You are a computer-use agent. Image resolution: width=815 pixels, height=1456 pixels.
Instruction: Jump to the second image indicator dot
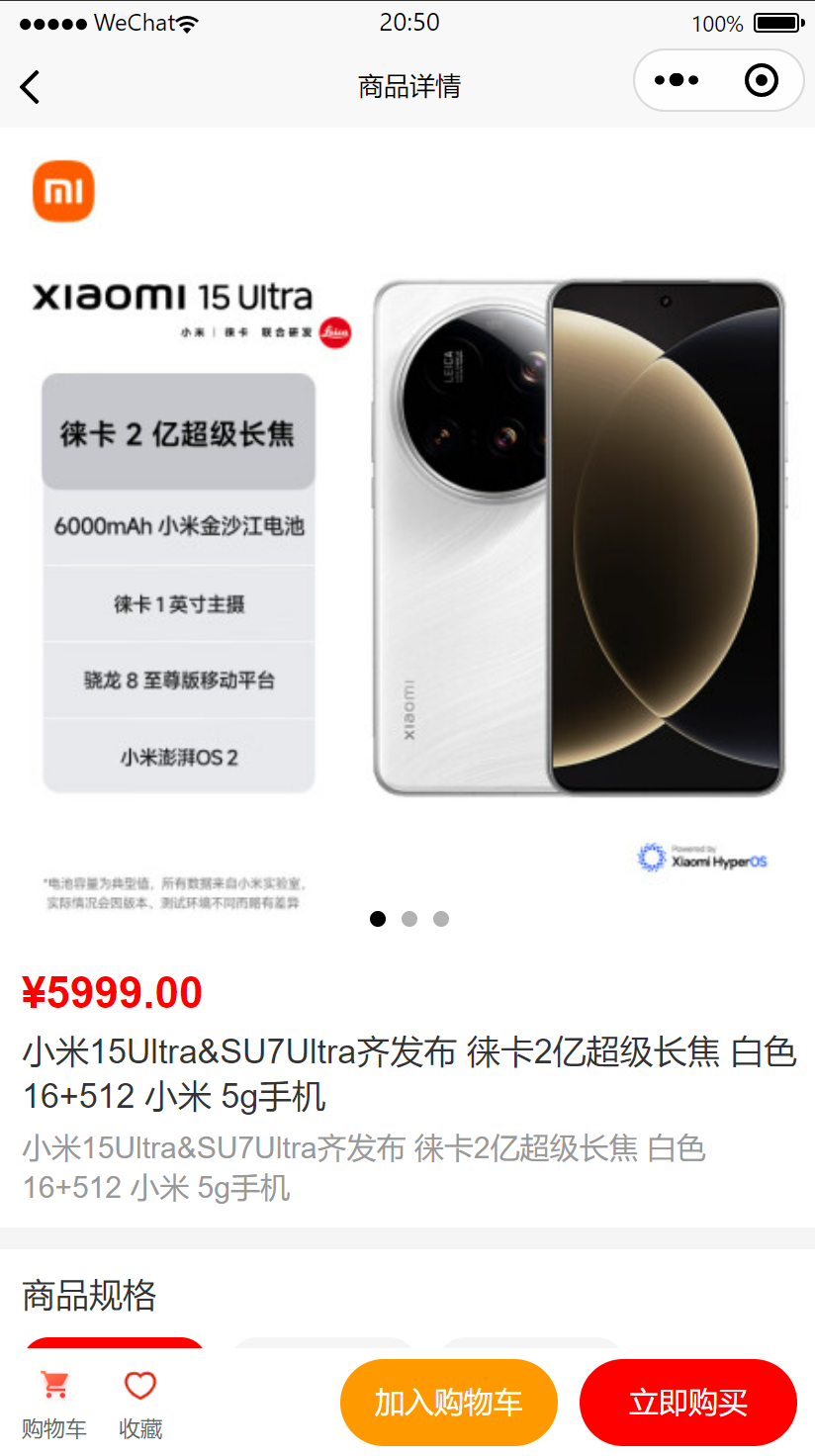409,919
